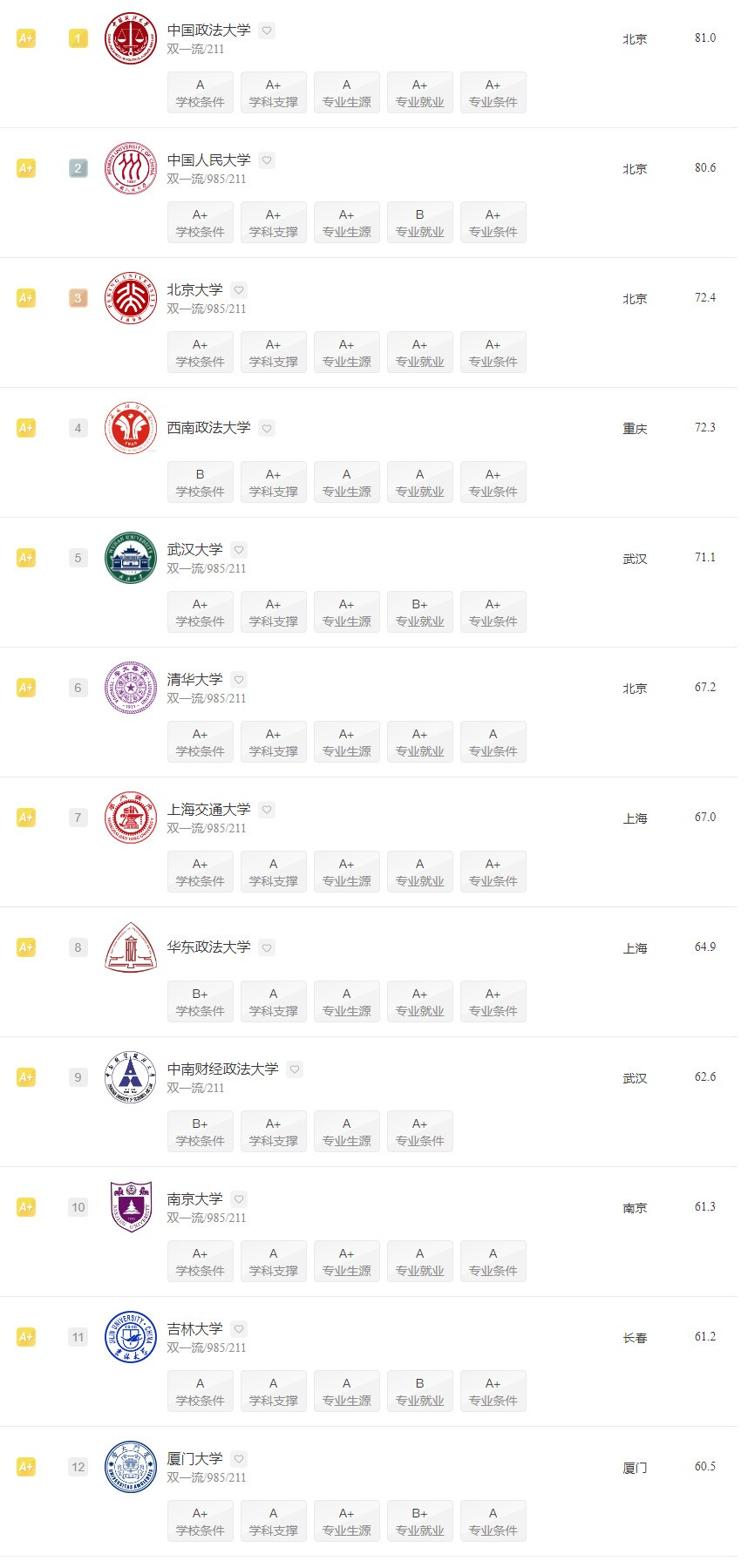Open 厦门大学 university page
The height and width of the screenshot is (1568, 748).
[194, 1459]
